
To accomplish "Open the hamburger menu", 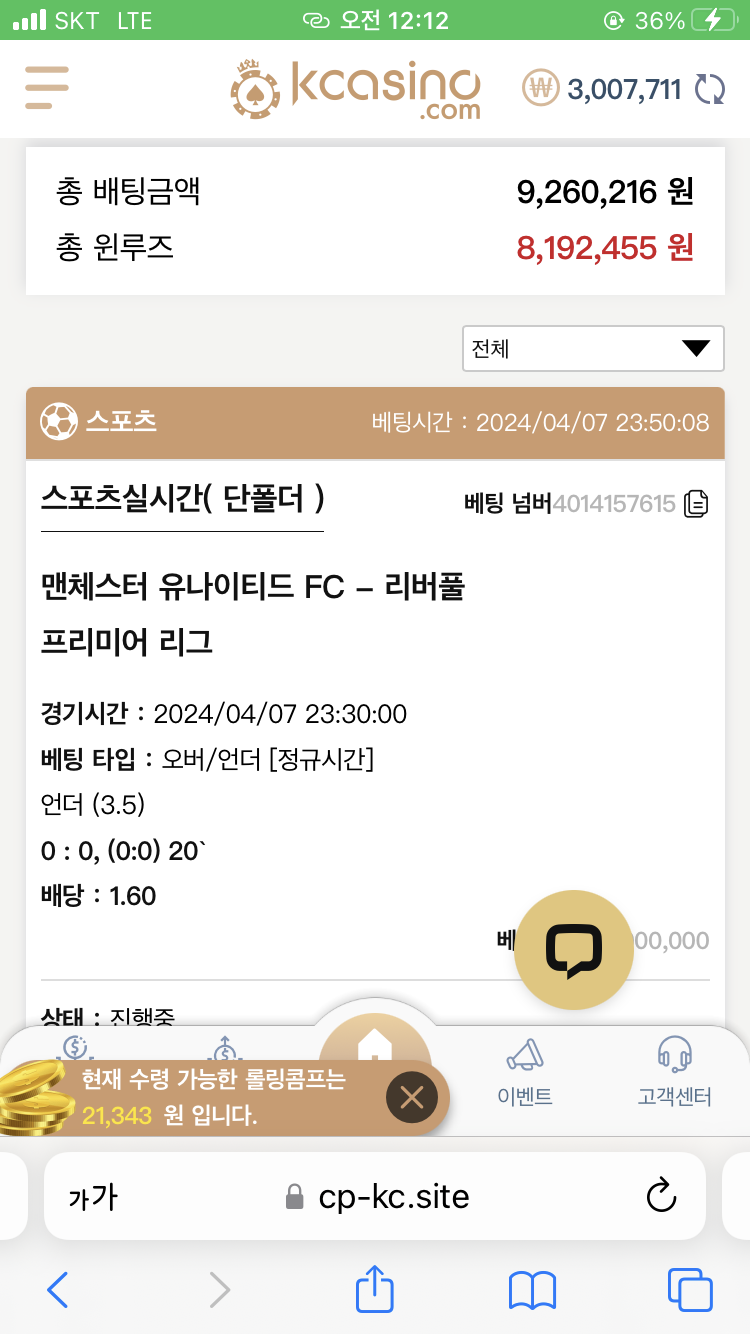I will click(47, 88).
